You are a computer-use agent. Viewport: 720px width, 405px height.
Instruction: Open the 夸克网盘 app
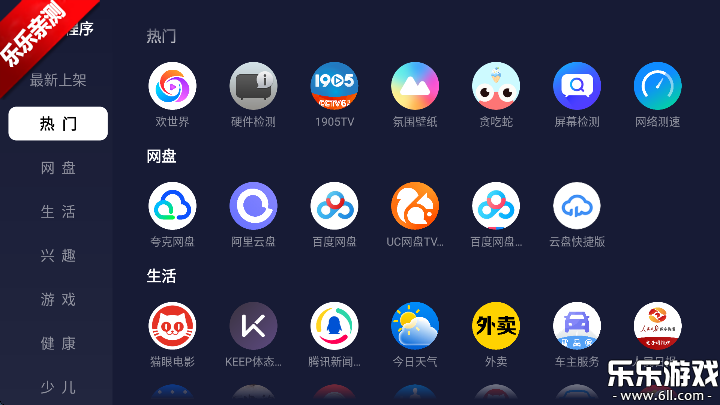pos(172,206)
